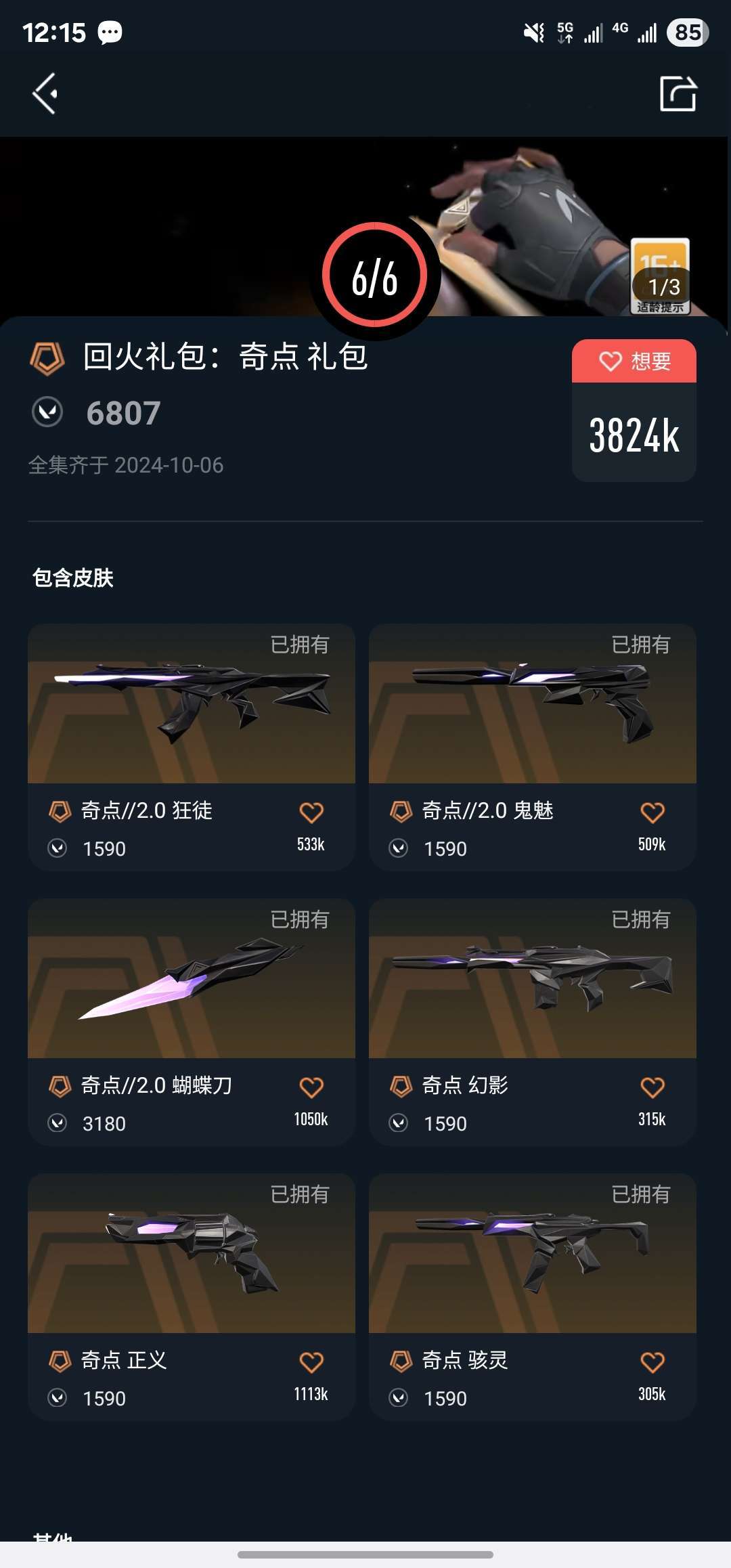Viewport: 731px width, 1568px height.
Task: Share this bundle page
Action: coord(678,93)
